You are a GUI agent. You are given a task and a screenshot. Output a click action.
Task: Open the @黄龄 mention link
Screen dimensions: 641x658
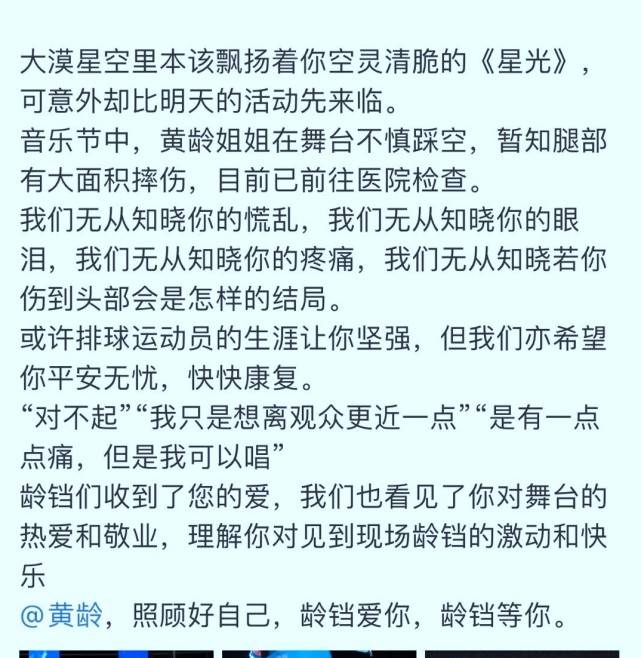60,612
